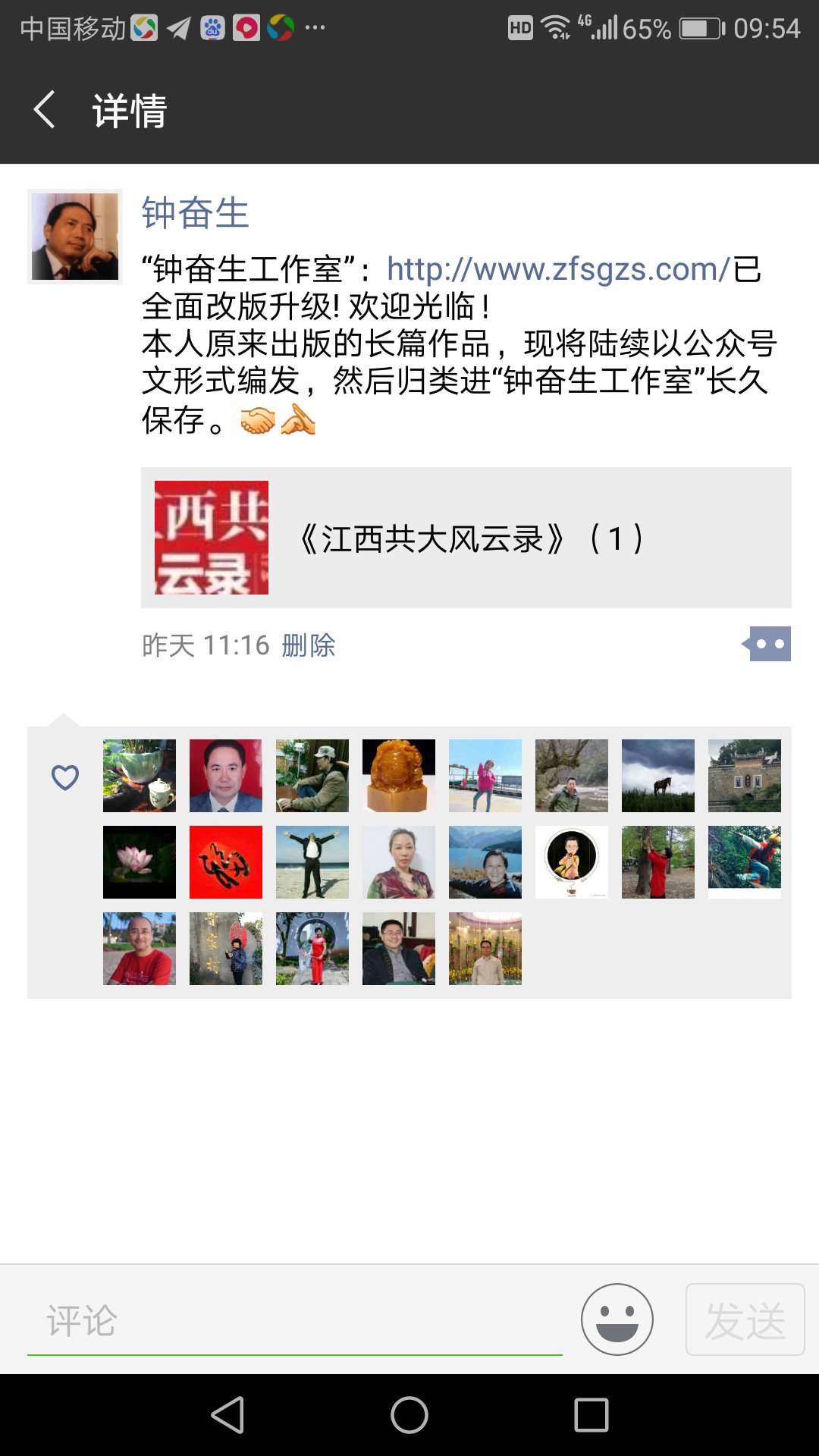Open the www.zfsgzs.com link
The image size is (819, 1456).
coord(557,269)
